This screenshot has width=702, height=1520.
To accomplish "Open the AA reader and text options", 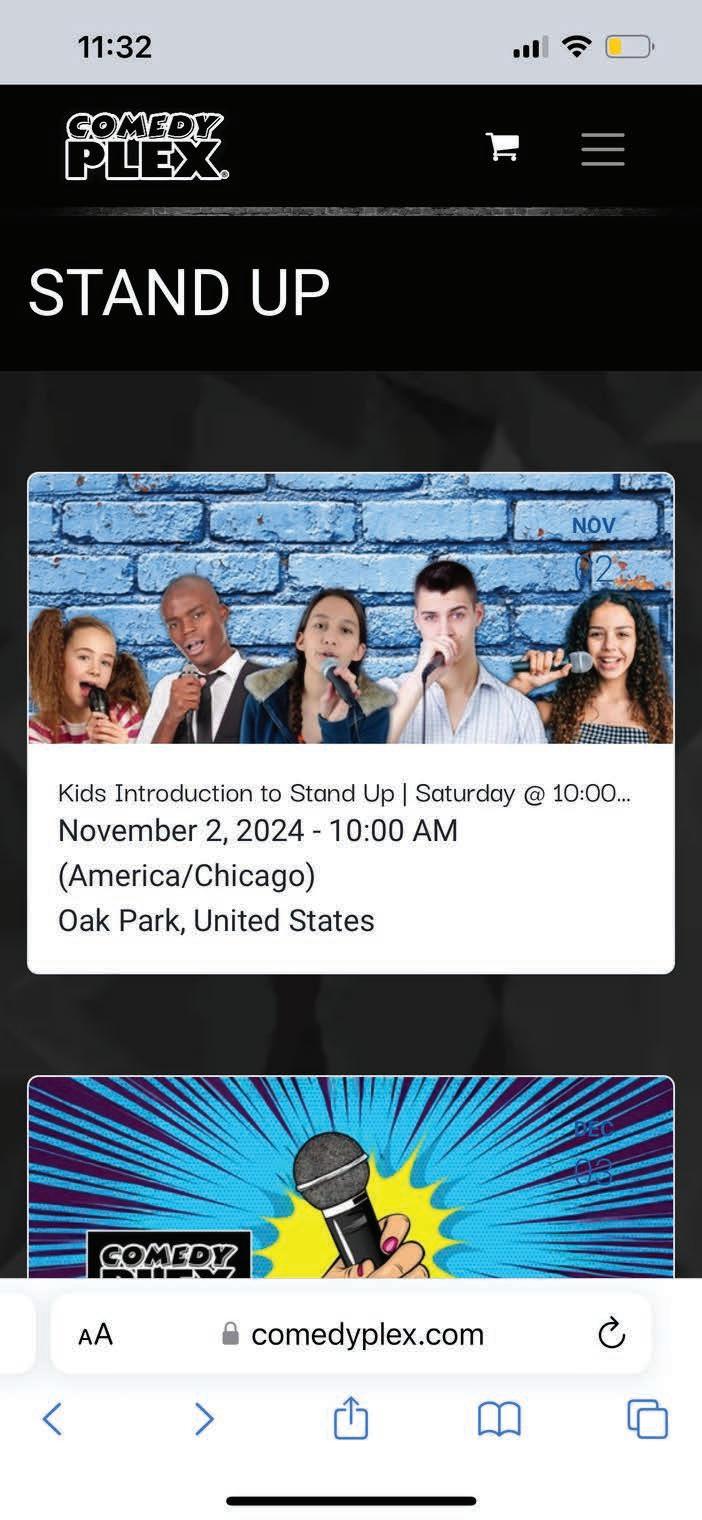I will click(96, 1334).
